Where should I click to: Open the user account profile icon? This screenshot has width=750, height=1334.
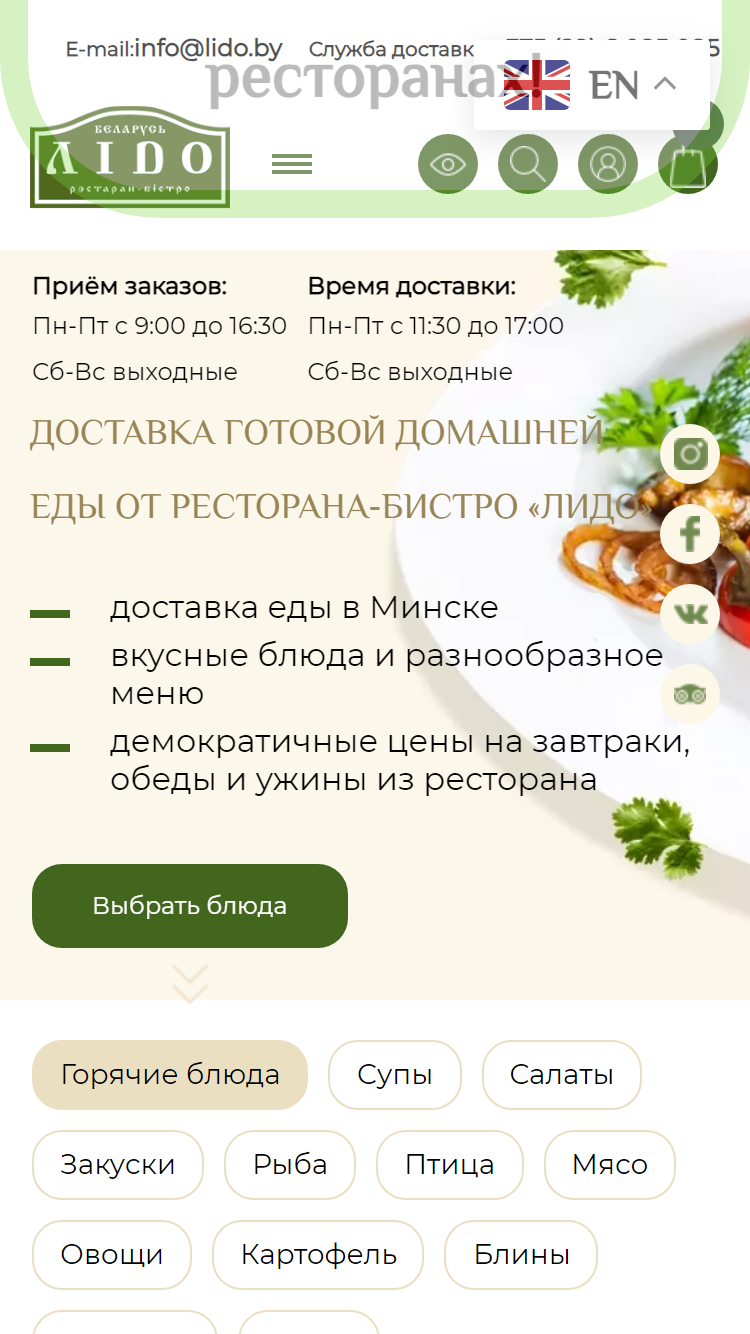(608, 163)
